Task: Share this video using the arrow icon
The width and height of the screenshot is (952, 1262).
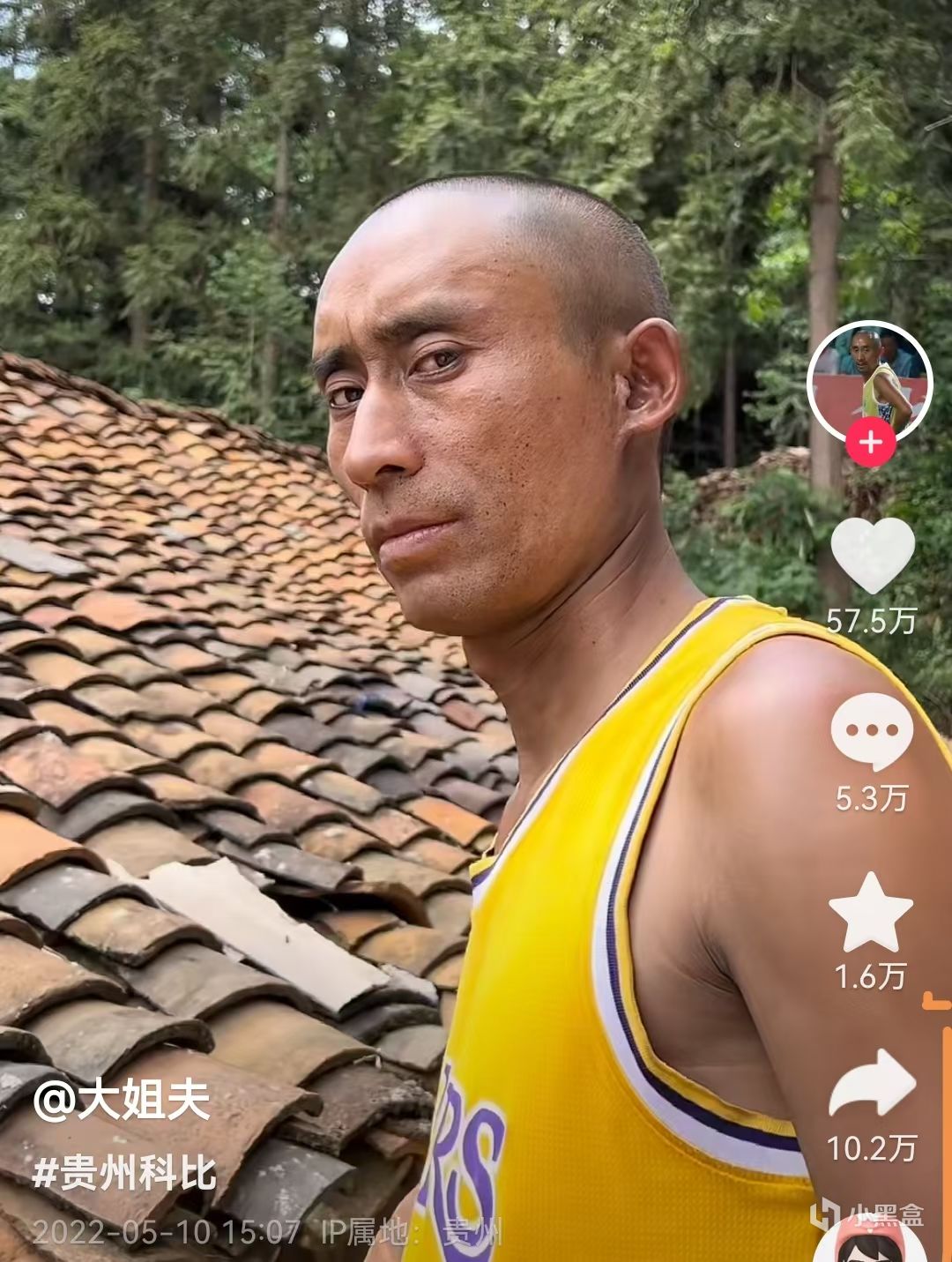Action: point(872,1084)
